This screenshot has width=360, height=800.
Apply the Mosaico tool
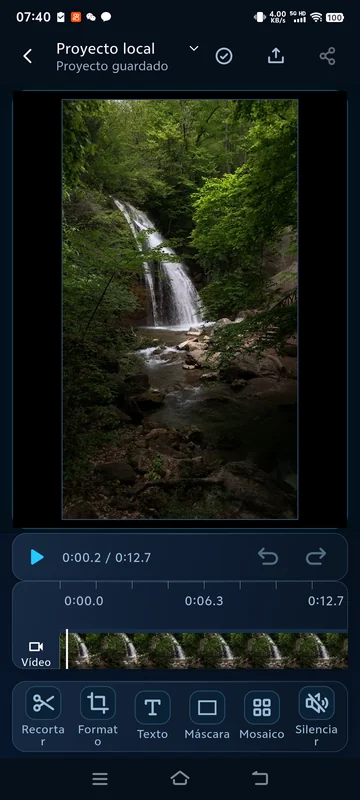[262, 715]
